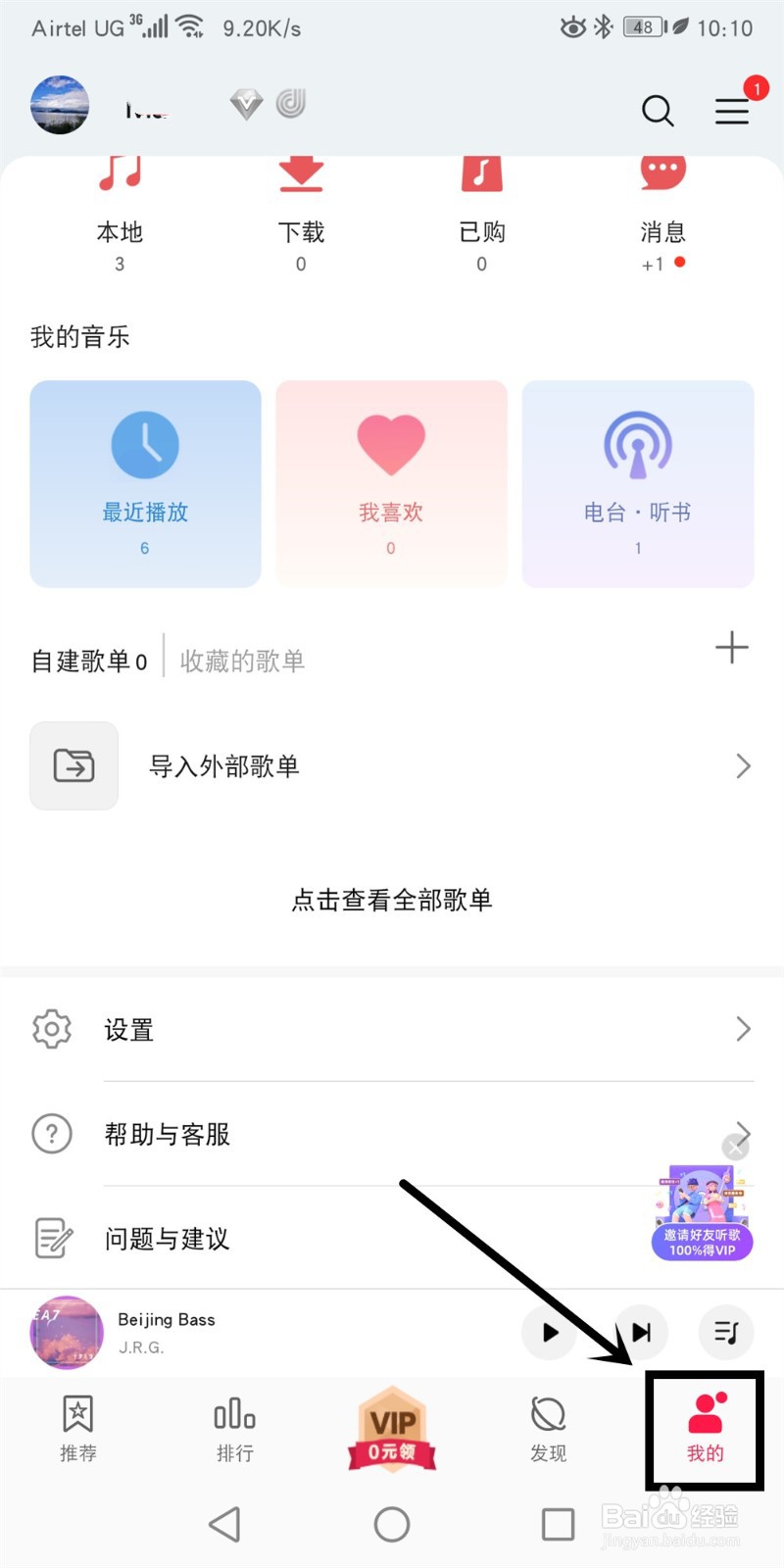
Task: Open the 最近播放 card
Action: tap(145, 484)
